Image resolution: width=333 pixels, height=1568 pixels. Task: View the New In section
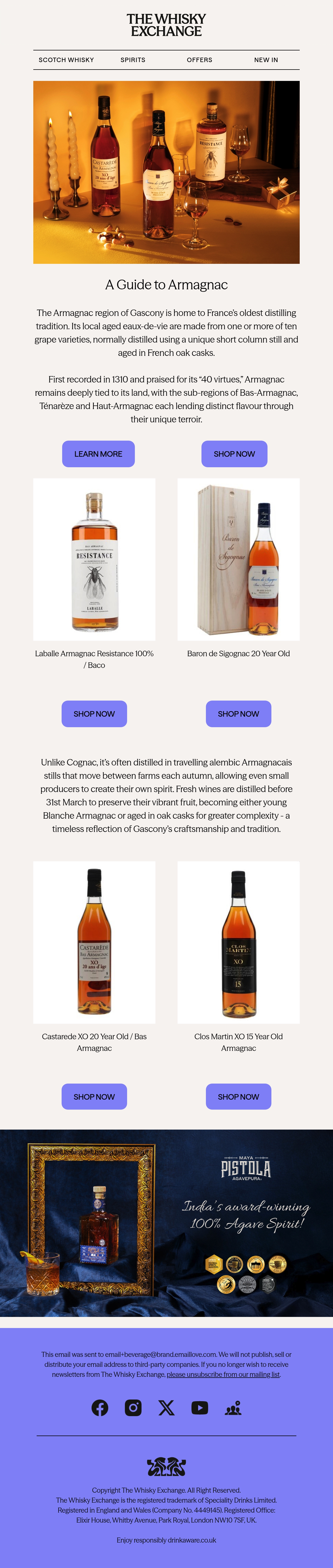(266, 60)
